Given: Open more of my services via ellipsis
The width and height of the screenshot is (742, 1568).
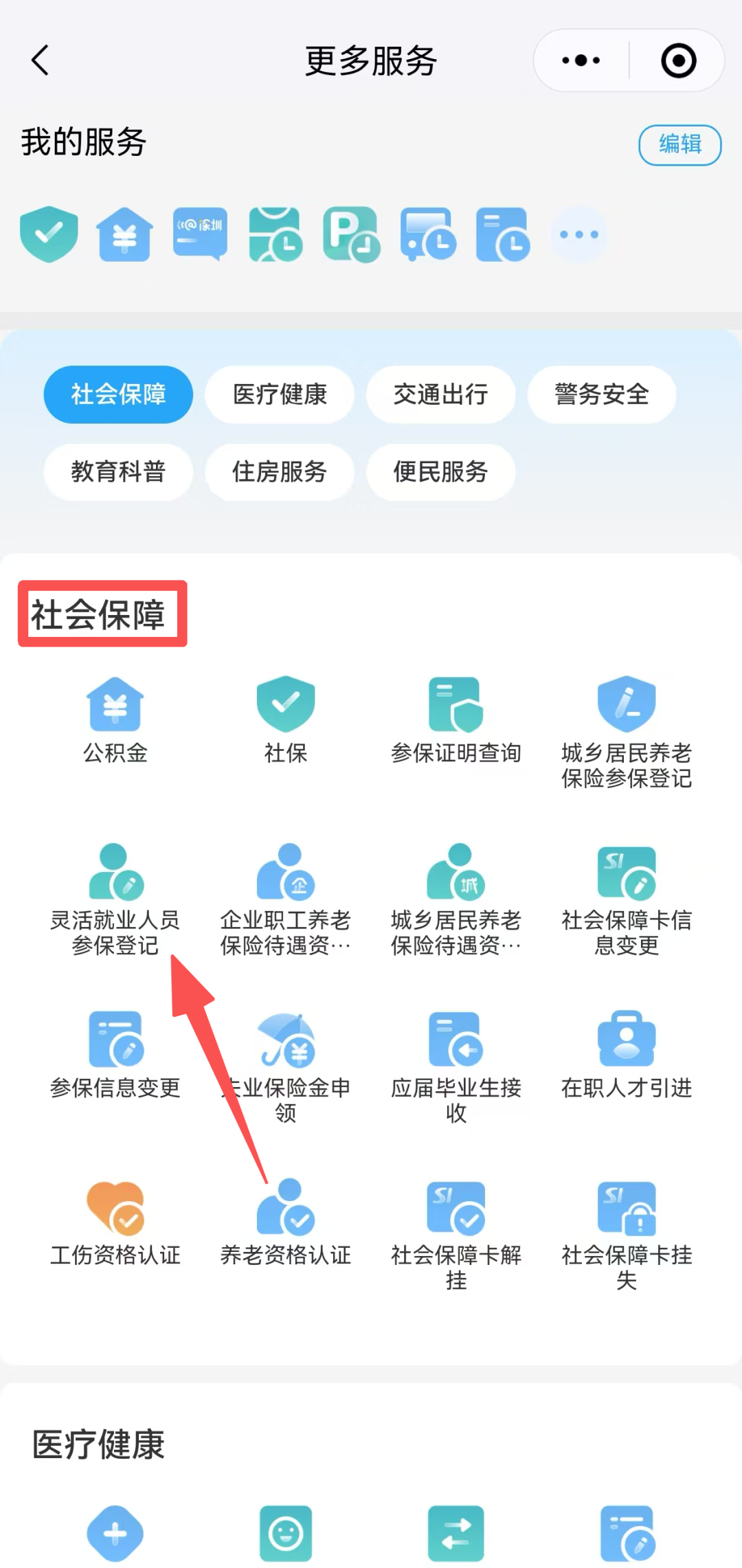Looking at the screenshot, I should coord(578,234).
